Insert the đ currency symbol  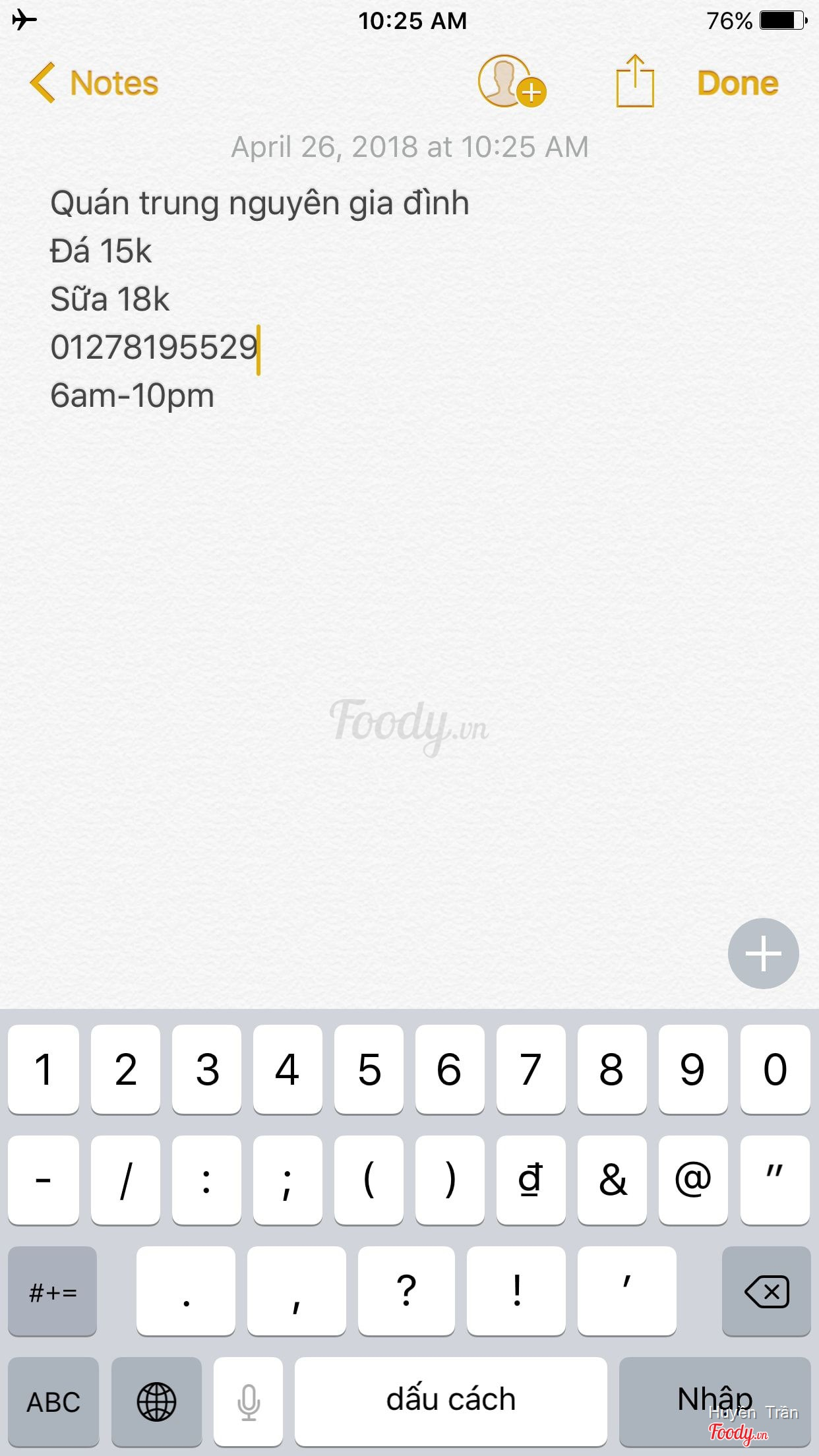click(x=531, y=1180)
